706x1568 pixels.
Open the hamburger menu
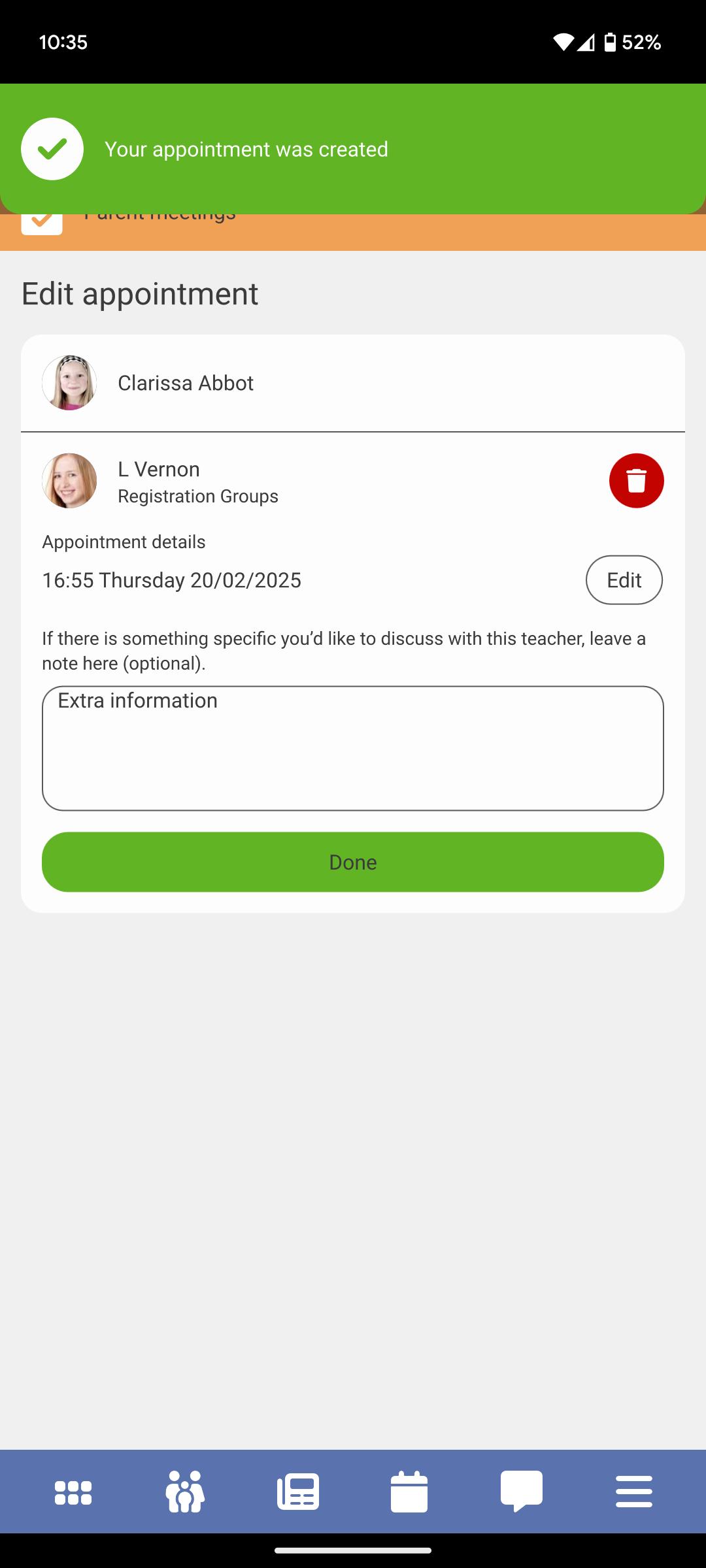(633, 1492)
